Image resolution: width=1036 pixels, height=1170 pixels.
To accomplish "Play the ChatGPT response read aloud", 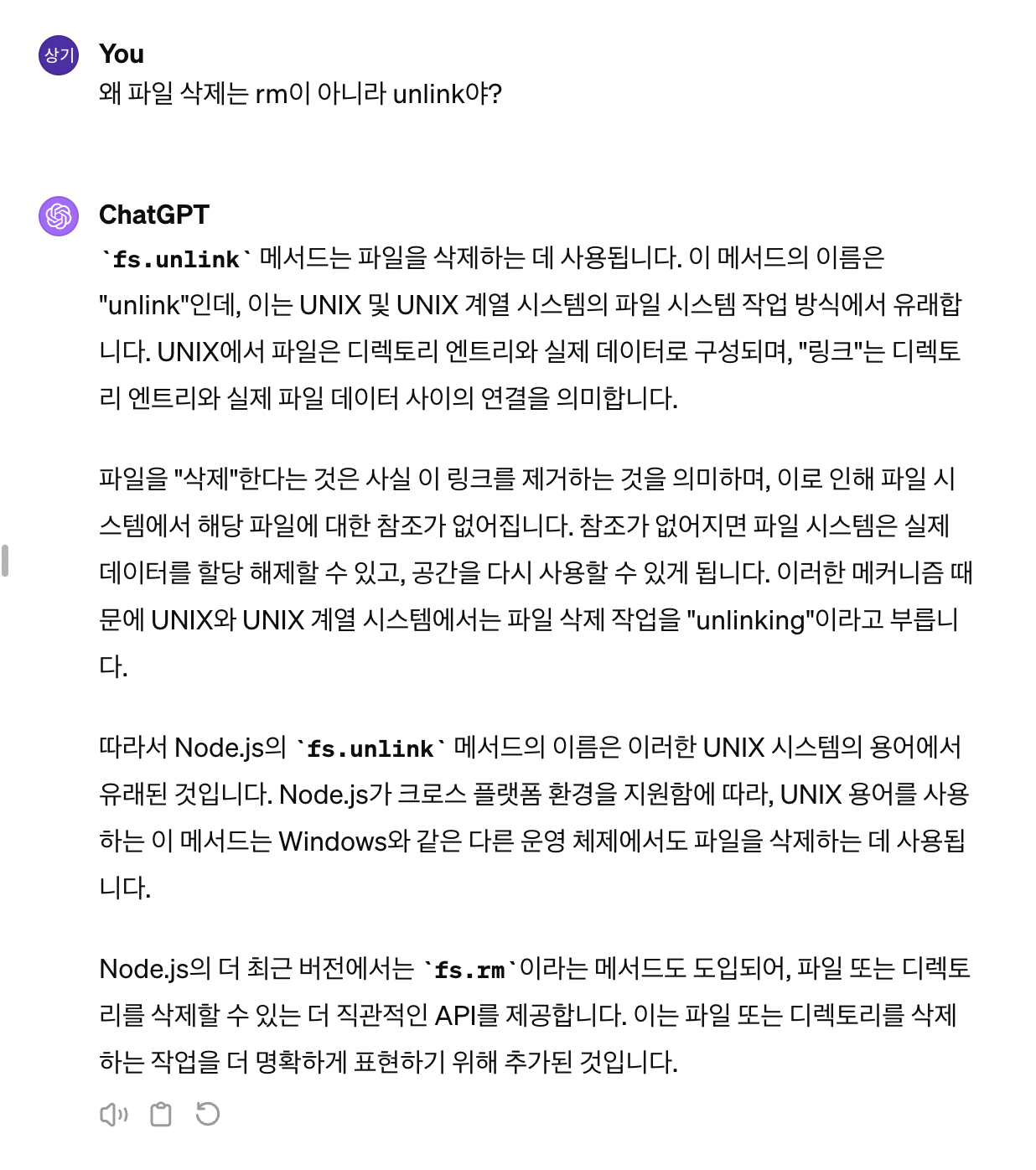I will click(x=113, y=1115).
